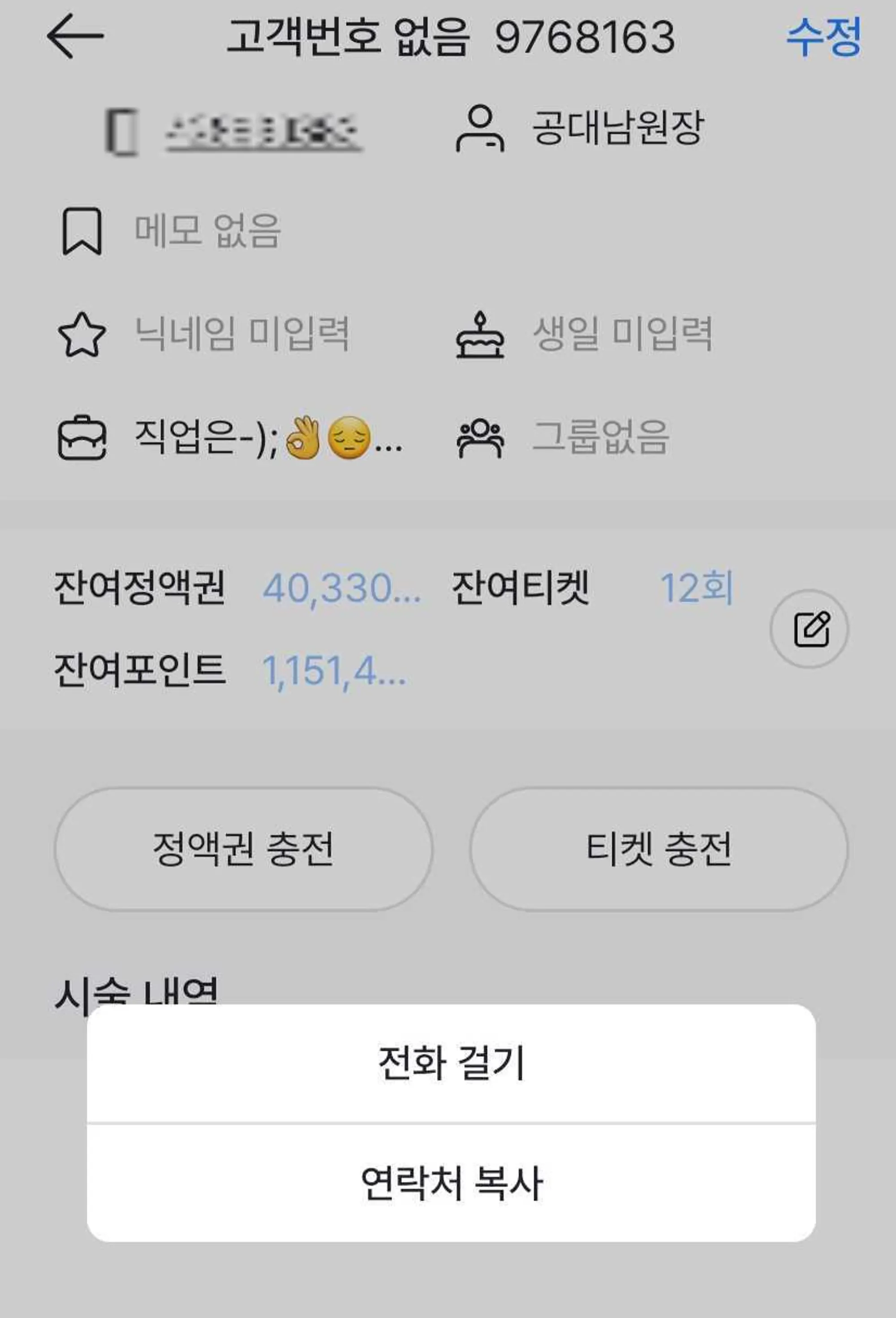The height and width of the screenshot is (1318, 896).
Task: Tap the blurred phone number link
Action: pos(263,133)
